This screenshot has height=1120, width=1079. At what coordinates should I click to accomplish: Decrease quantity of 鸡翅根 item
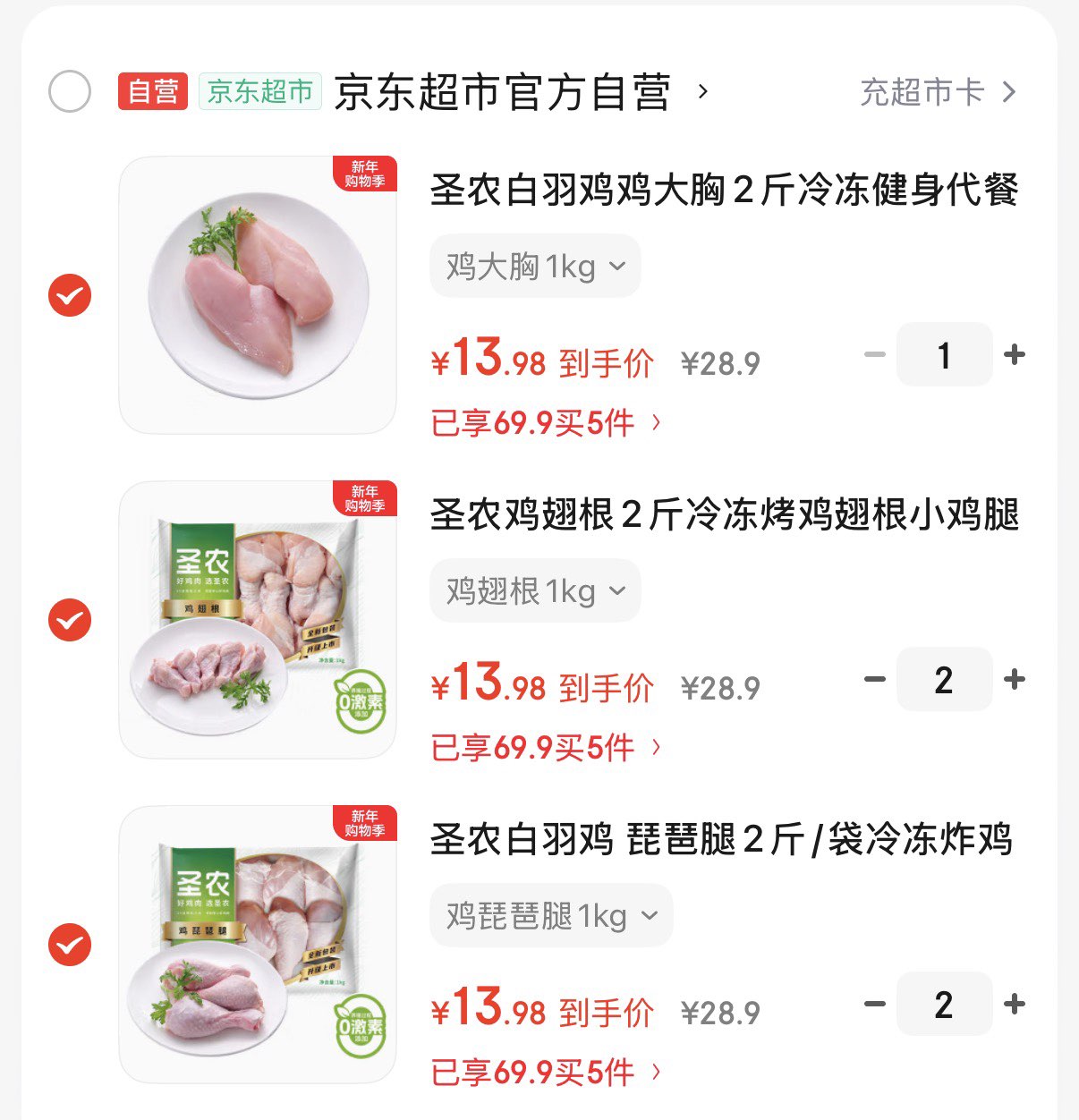point(874,680)
